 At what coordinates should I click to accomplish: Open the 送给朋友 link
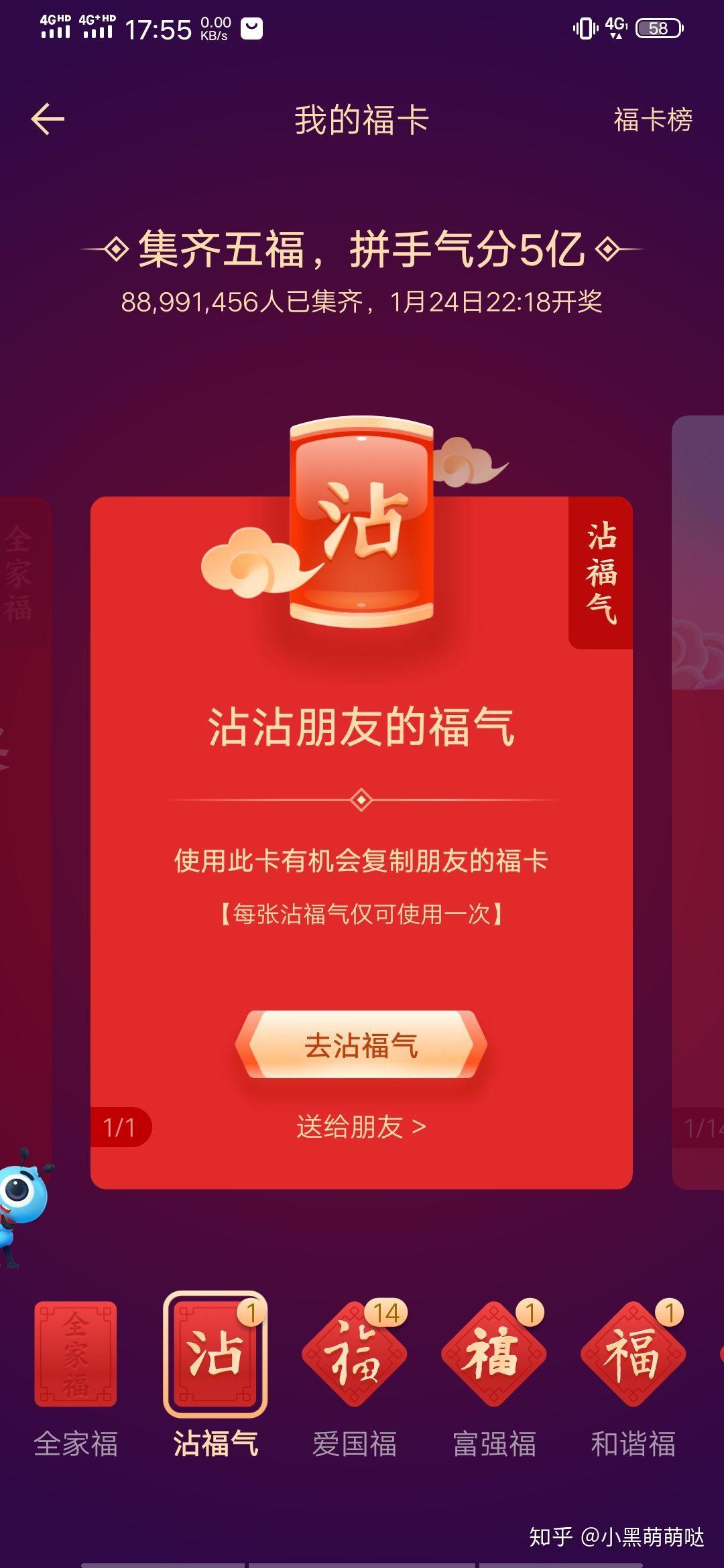[361, 1127]
